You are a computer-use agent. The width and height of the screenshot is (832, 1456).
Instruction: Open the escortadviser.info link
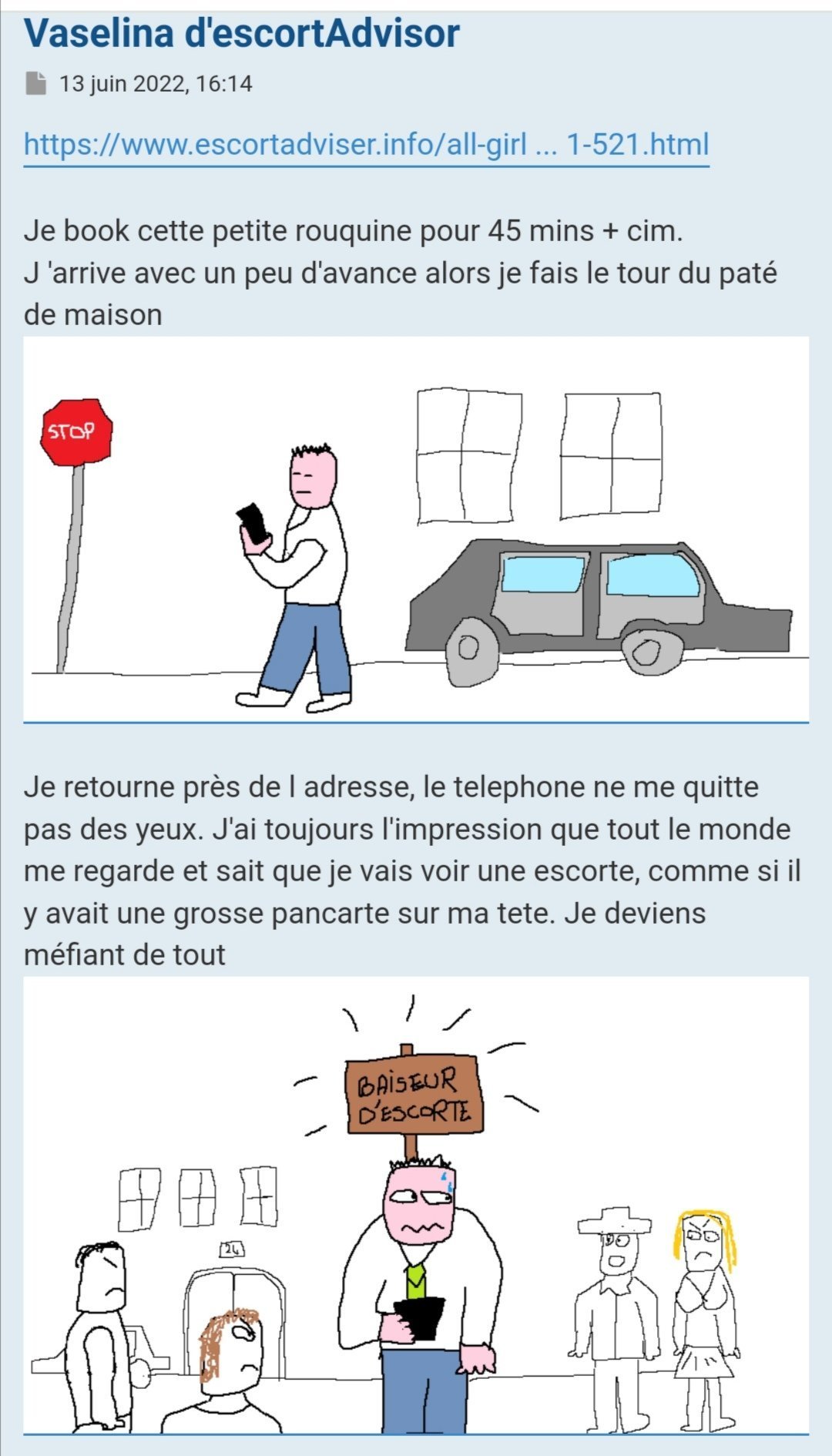coord(366,144)
